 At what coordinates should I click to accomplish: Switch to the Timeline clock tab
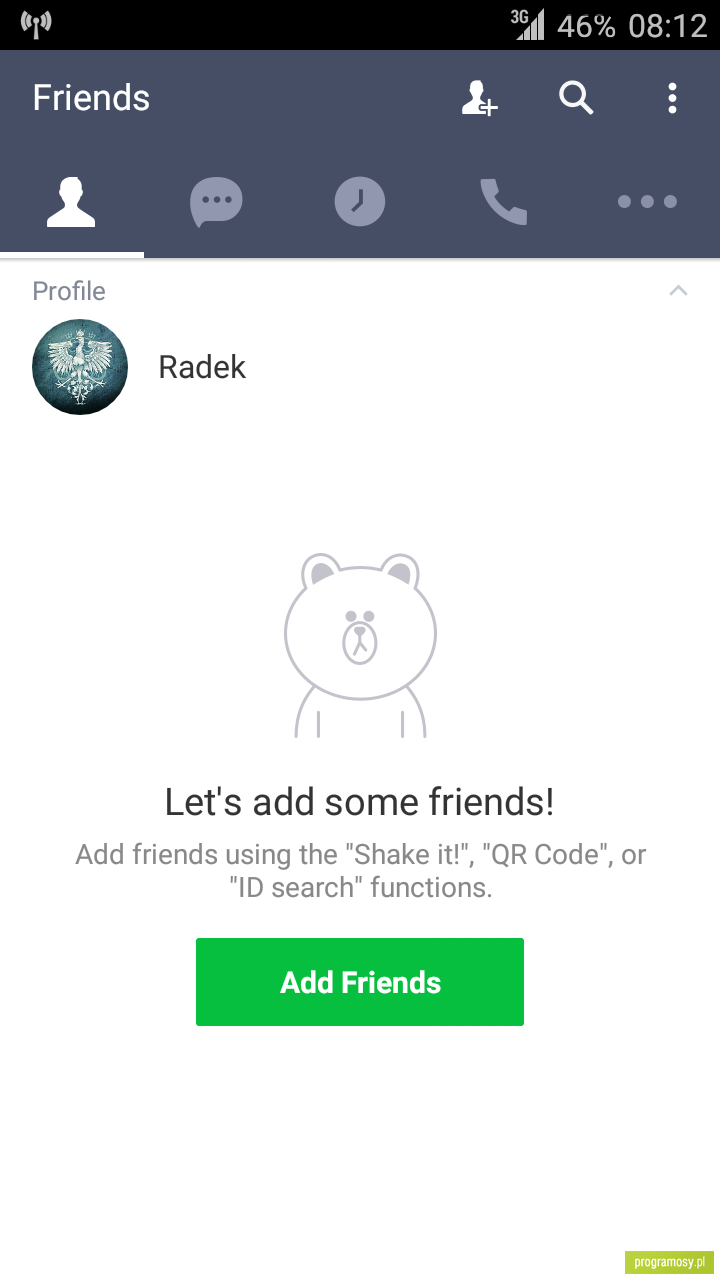tap(360, 202)
